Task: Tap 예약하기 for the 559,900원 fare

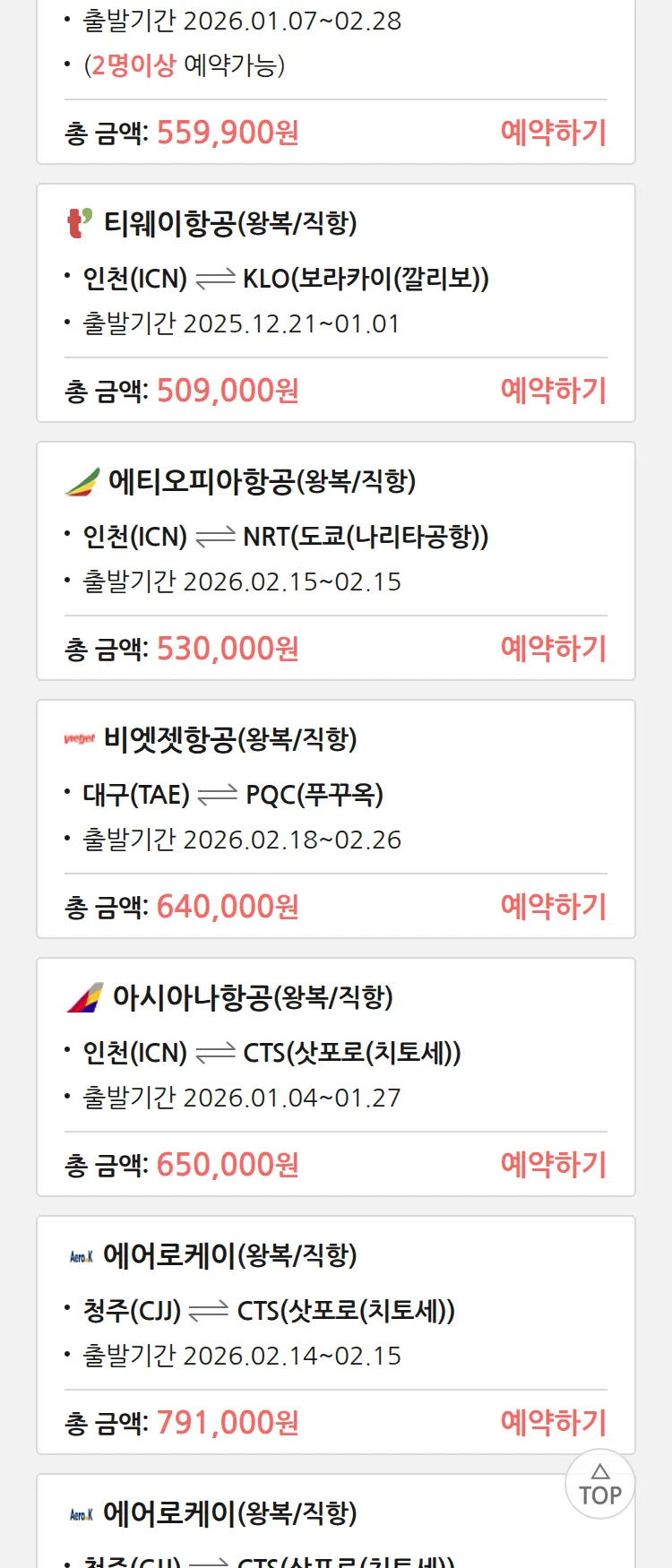Action: (553, 133)
